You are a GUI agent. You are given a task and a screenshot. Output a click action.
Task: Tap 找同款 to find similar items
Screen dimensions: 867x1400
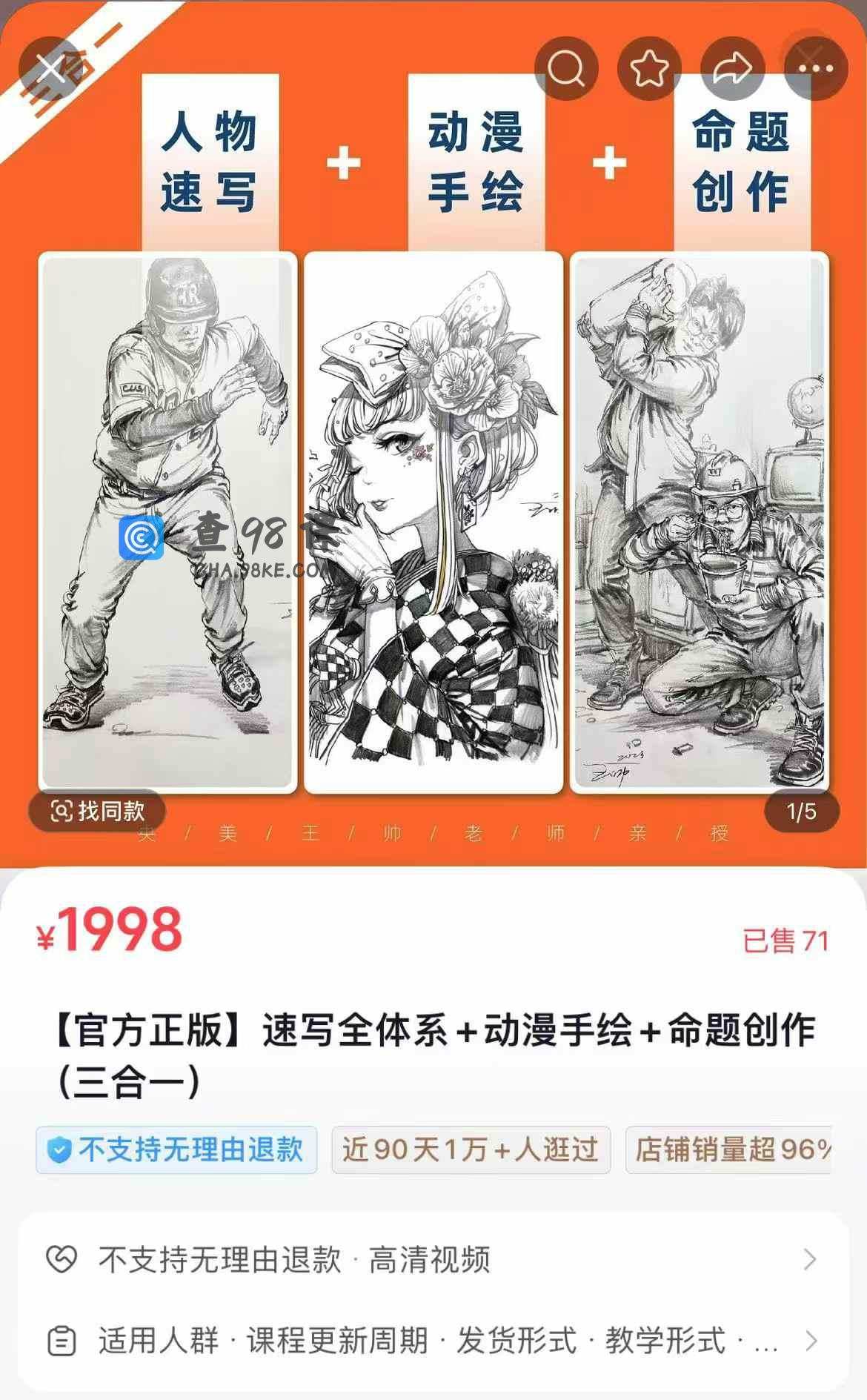(x=97, y=811)
